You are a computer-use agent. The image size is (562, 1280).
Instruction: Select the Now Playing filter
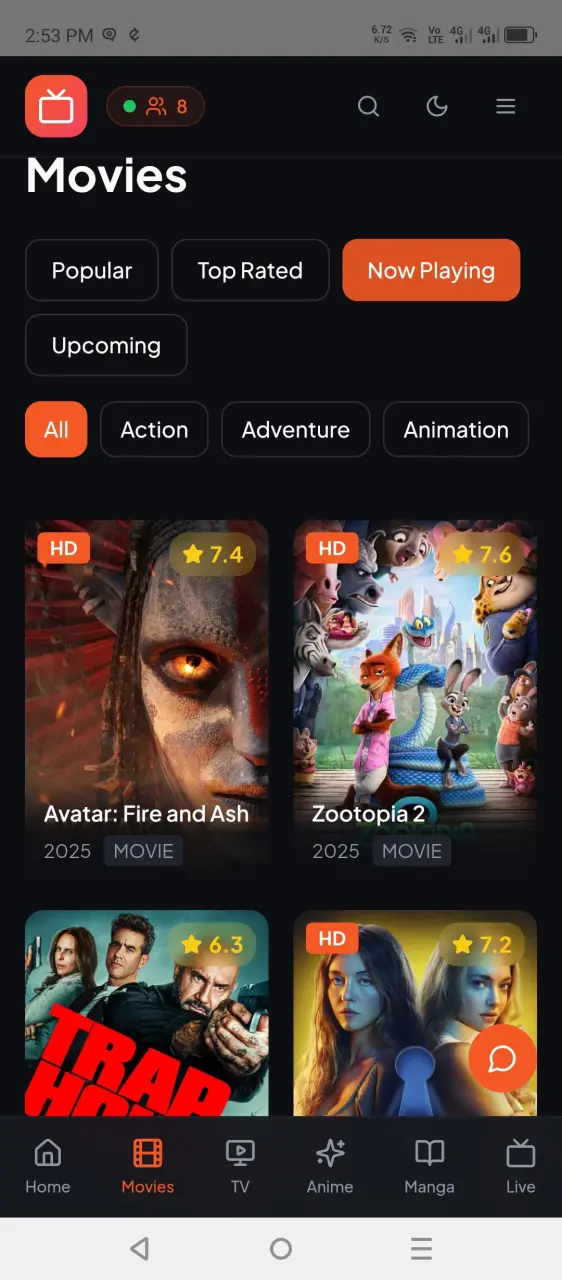pos(431,270)
